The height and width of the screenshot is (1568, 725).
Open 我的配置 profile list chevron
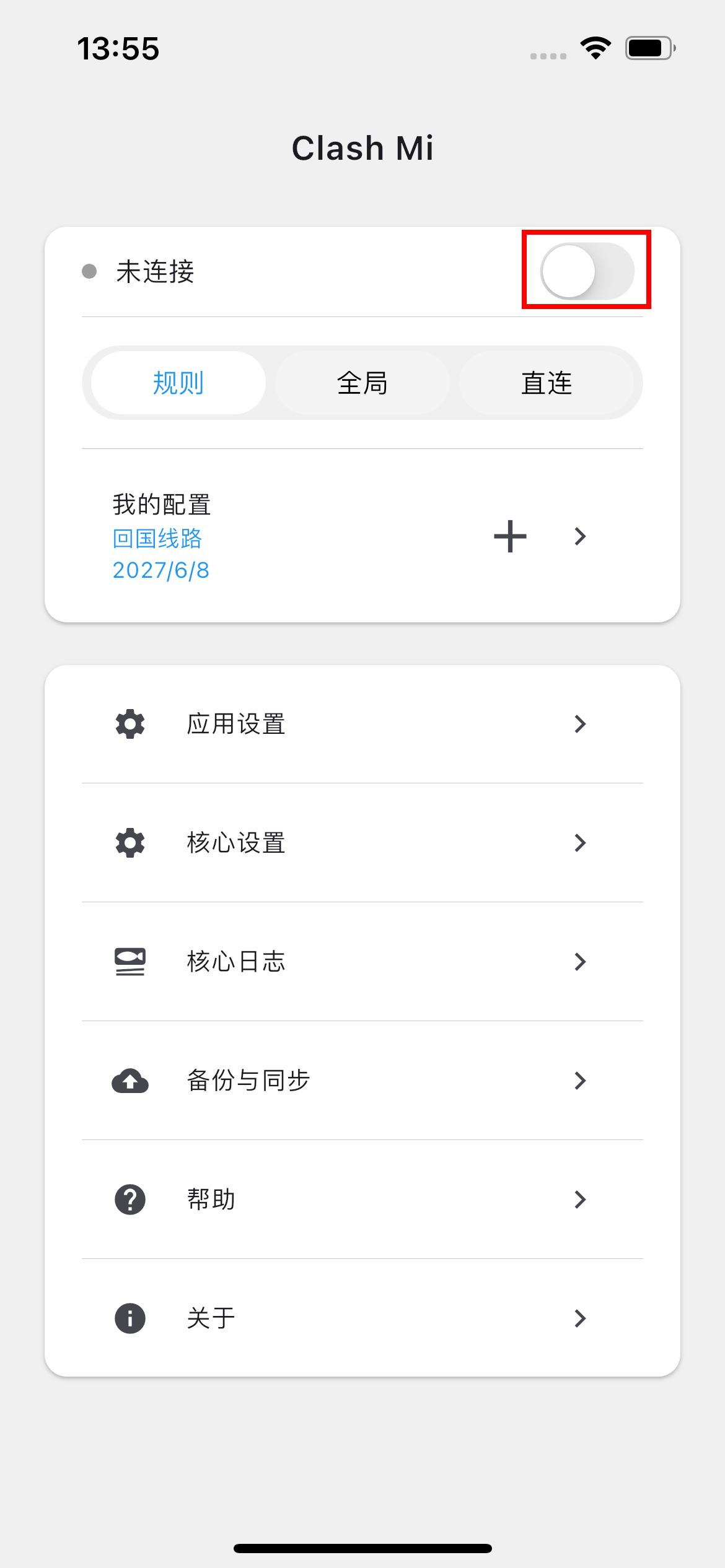click(x=580, y=536)
